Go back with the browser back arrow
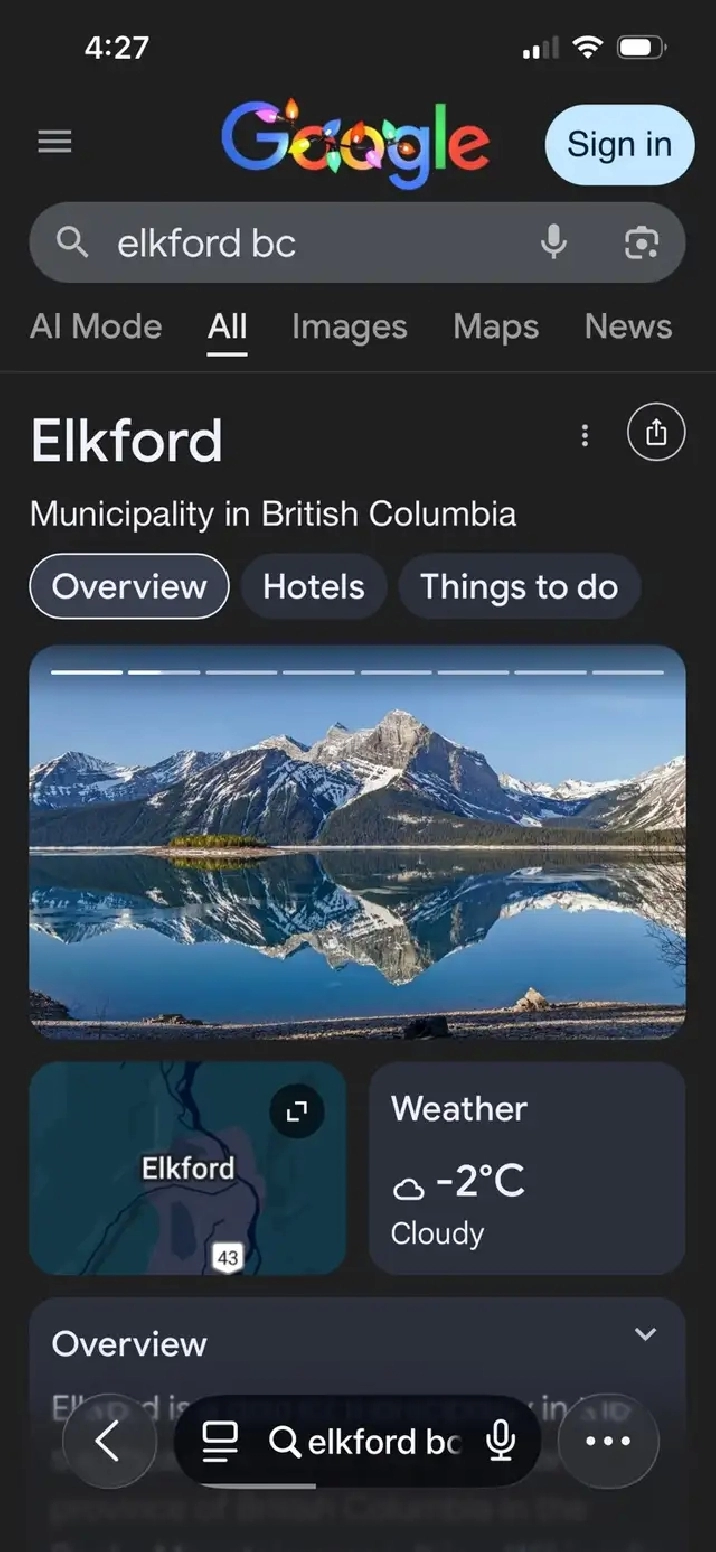The width and height of the screenshot is (716, 1552). pos(108,1441)
